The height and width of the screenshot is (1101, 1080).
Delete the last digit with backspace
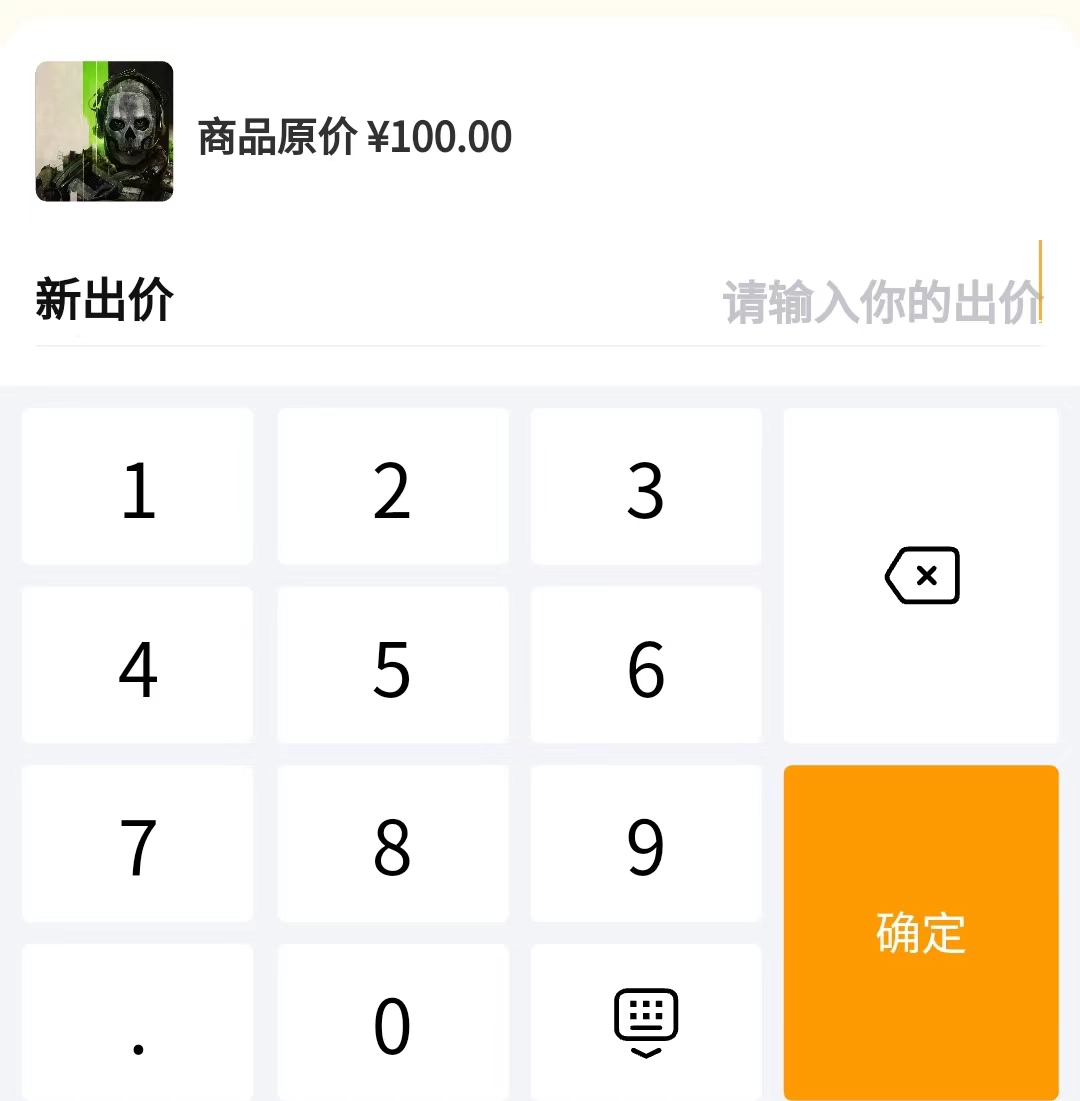(921, 576)
